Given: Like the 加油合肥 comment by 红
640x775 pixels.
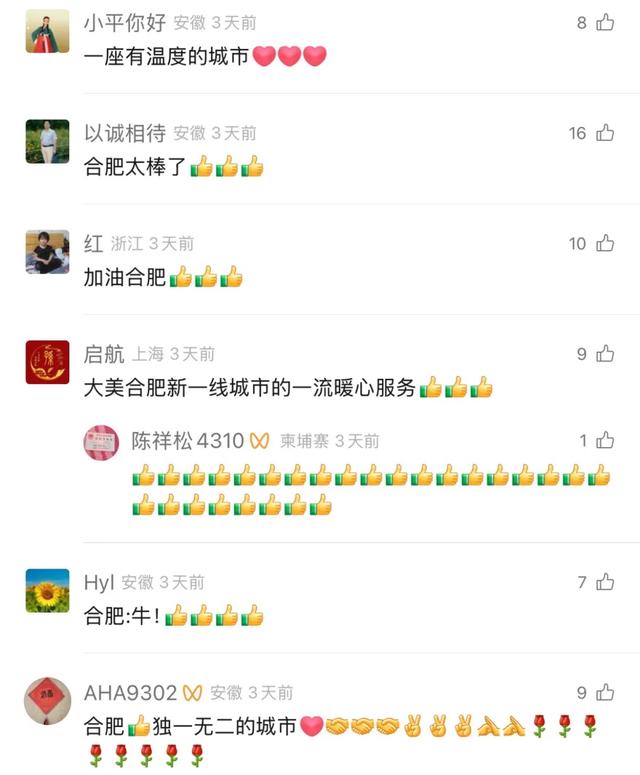Looking at the screenshot, I should click(605, 243).
